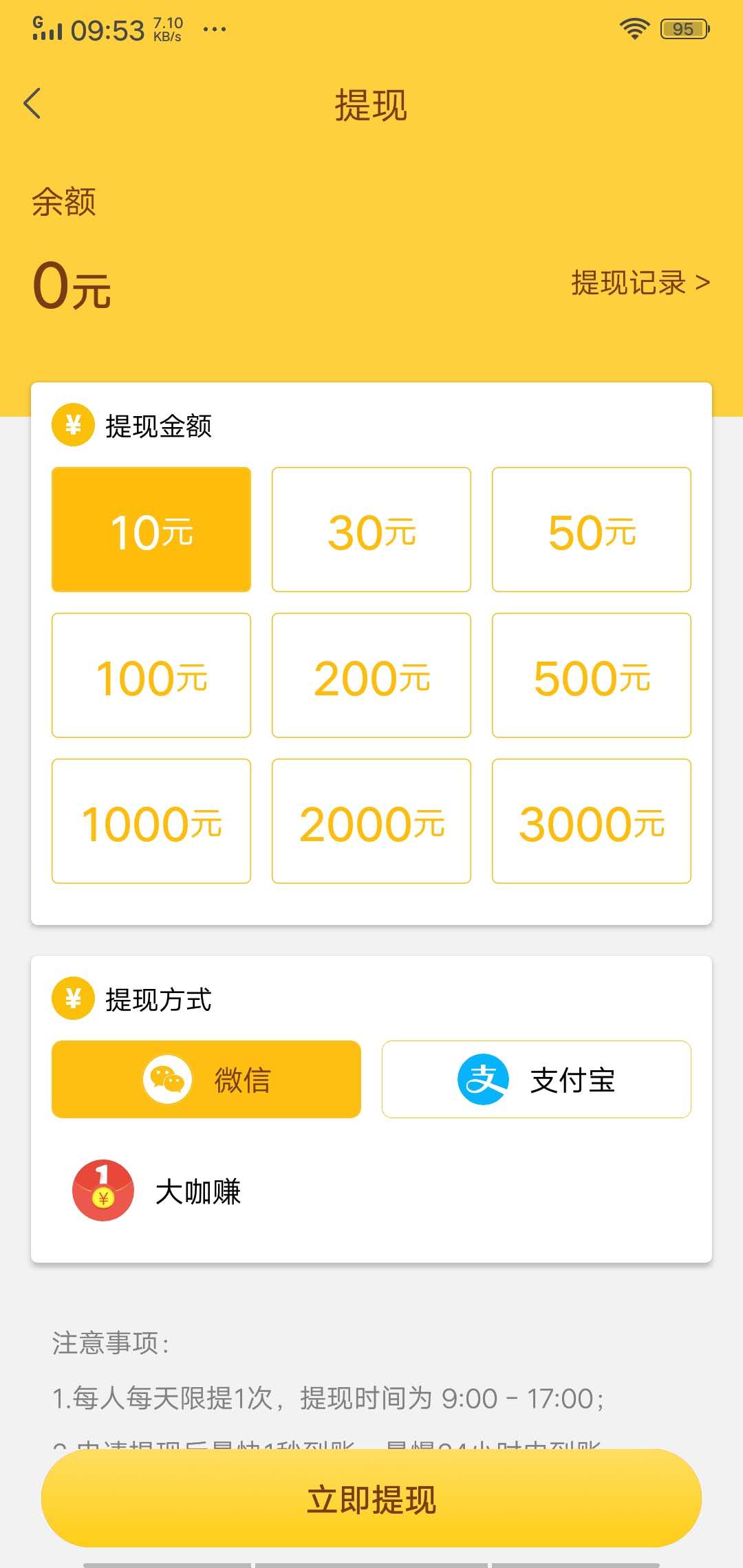Viewport: 743px width, 1568px height.
Task: Click the yellow ¥ icon beside 提现方式
Action: click(73, 999)
